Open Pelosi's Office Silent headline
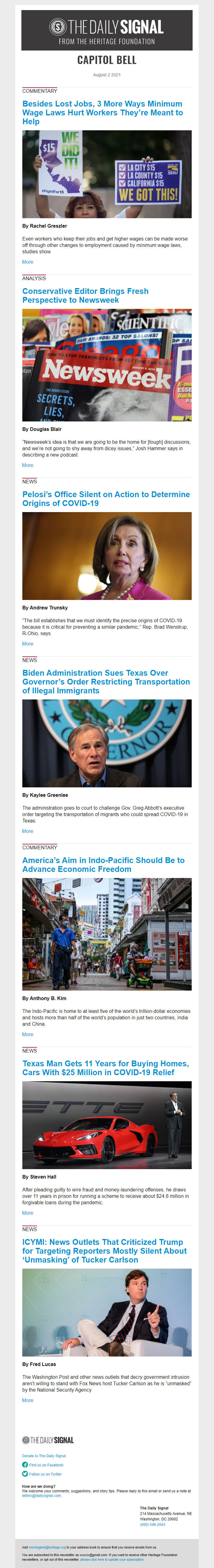 pos(106,499)
